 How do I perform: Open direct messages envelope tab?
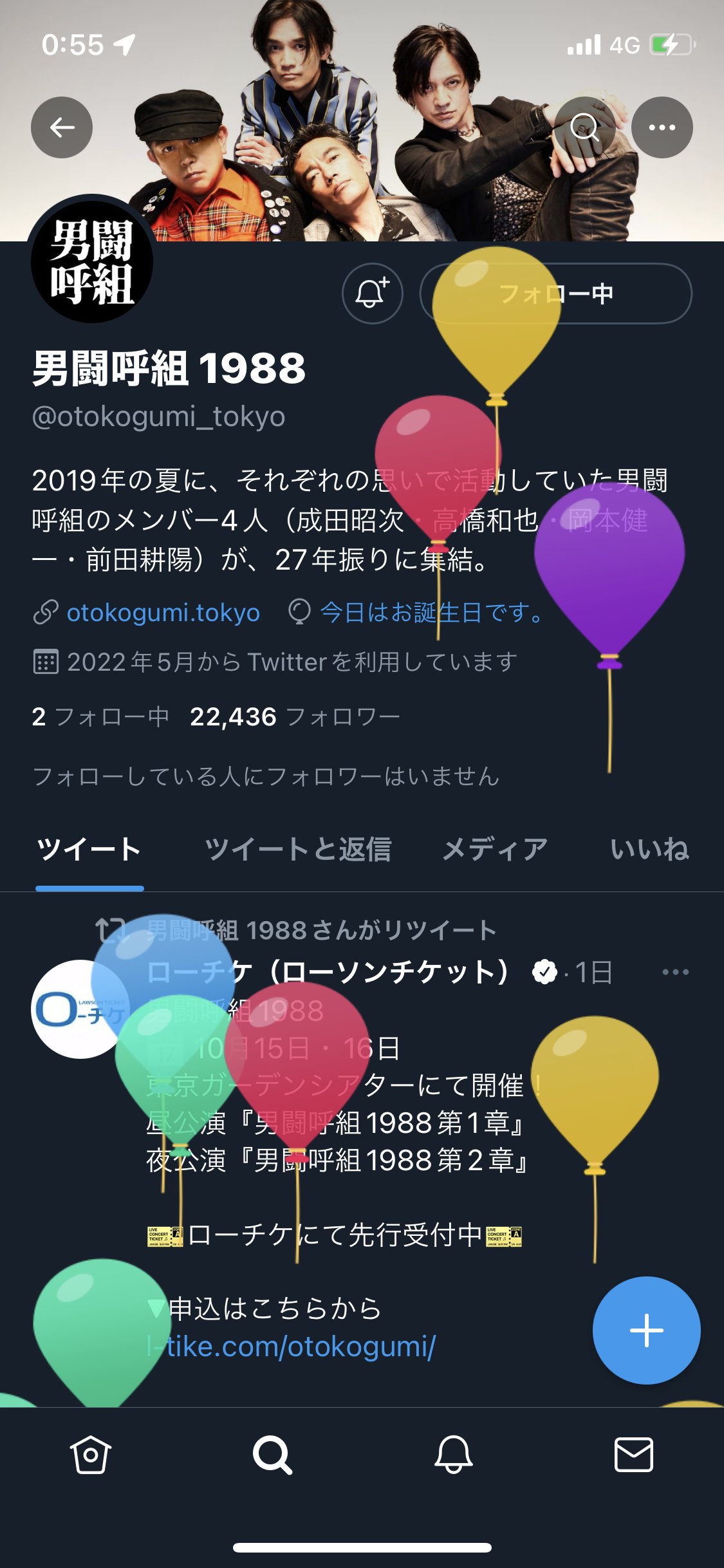634,1455
